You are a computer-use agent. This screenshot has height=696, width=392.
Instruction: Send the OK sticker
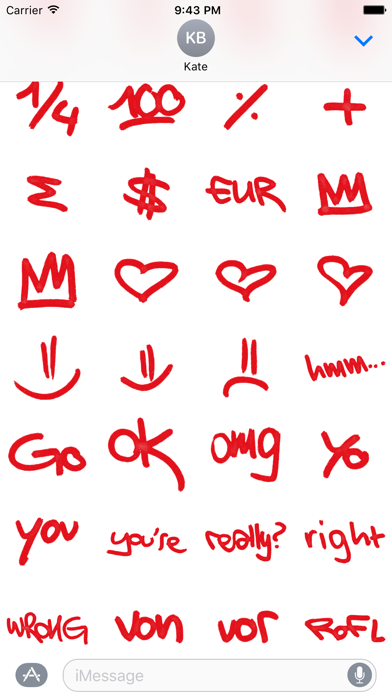(x=146, y=453)
